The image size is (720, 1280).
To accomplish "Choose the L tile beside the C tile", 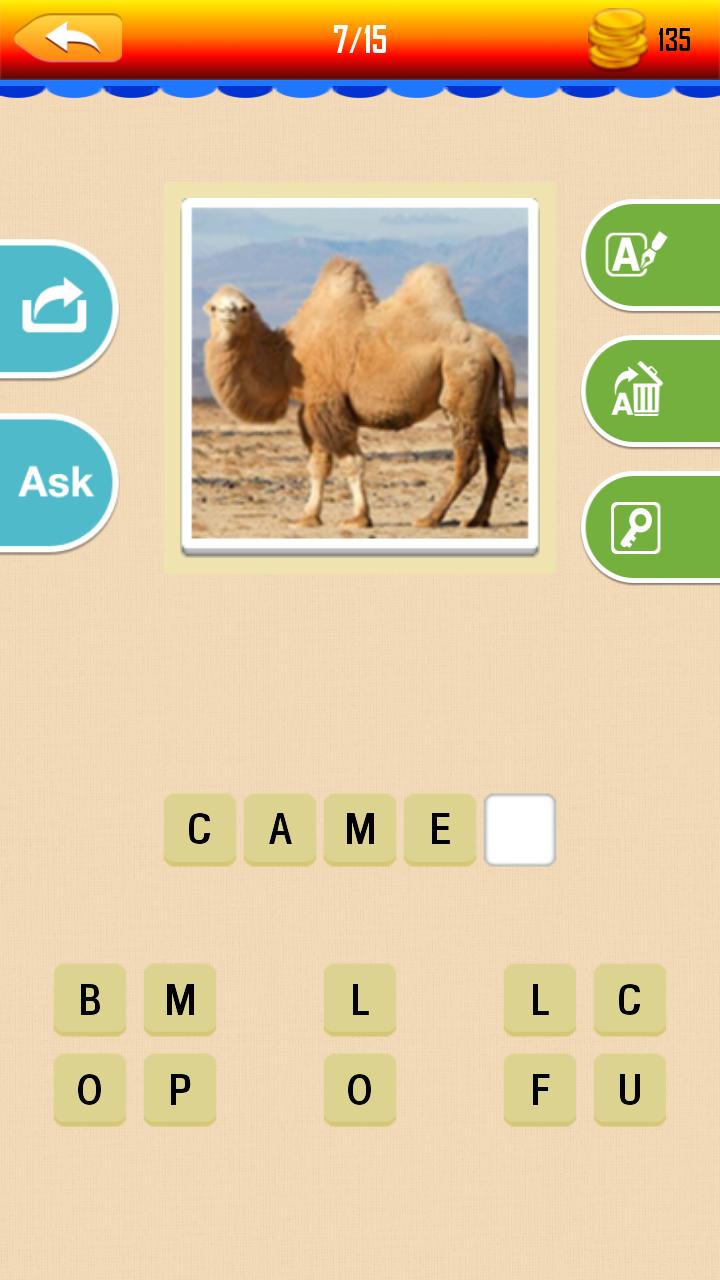I will [540, 999].
